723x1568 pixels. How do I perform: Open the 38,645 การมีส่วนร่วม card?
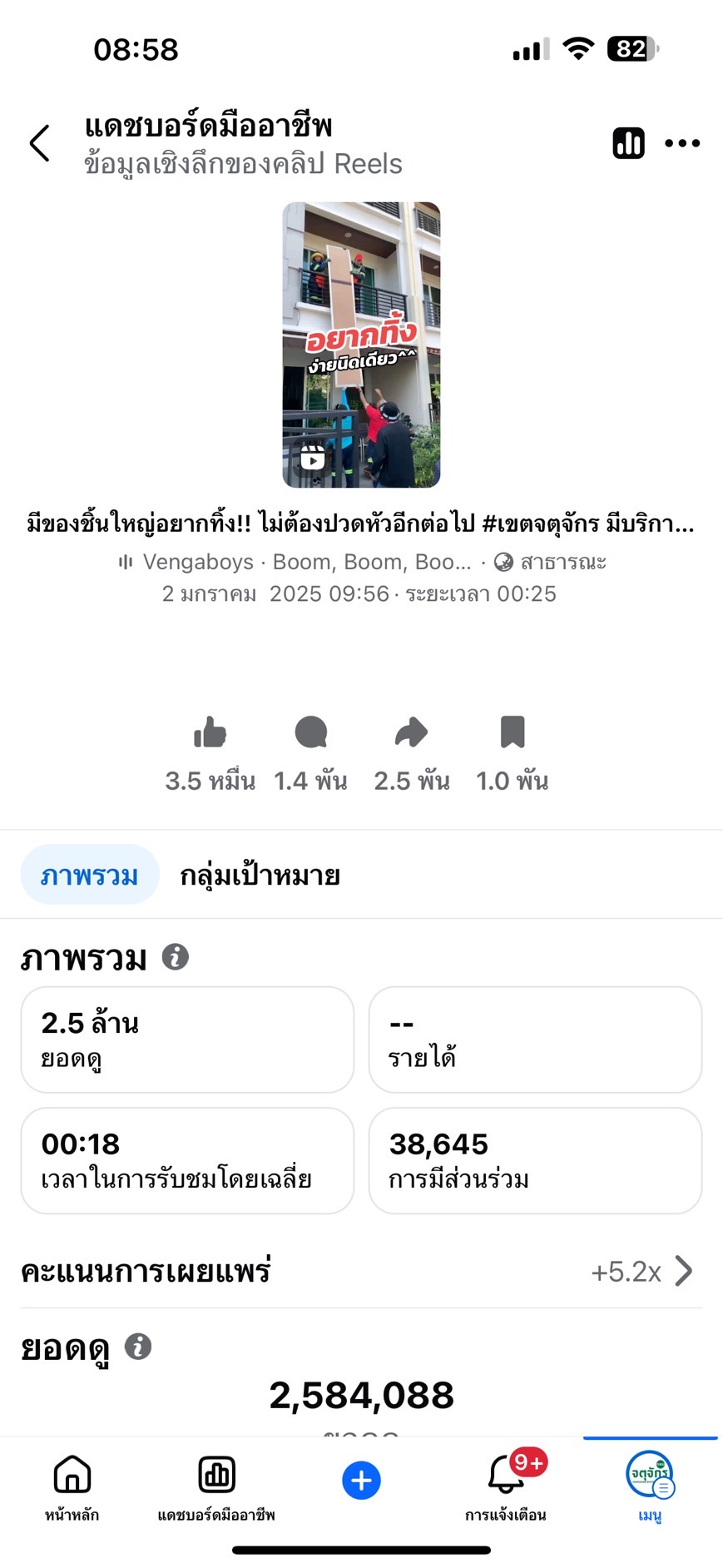[x=535, y=1160]
